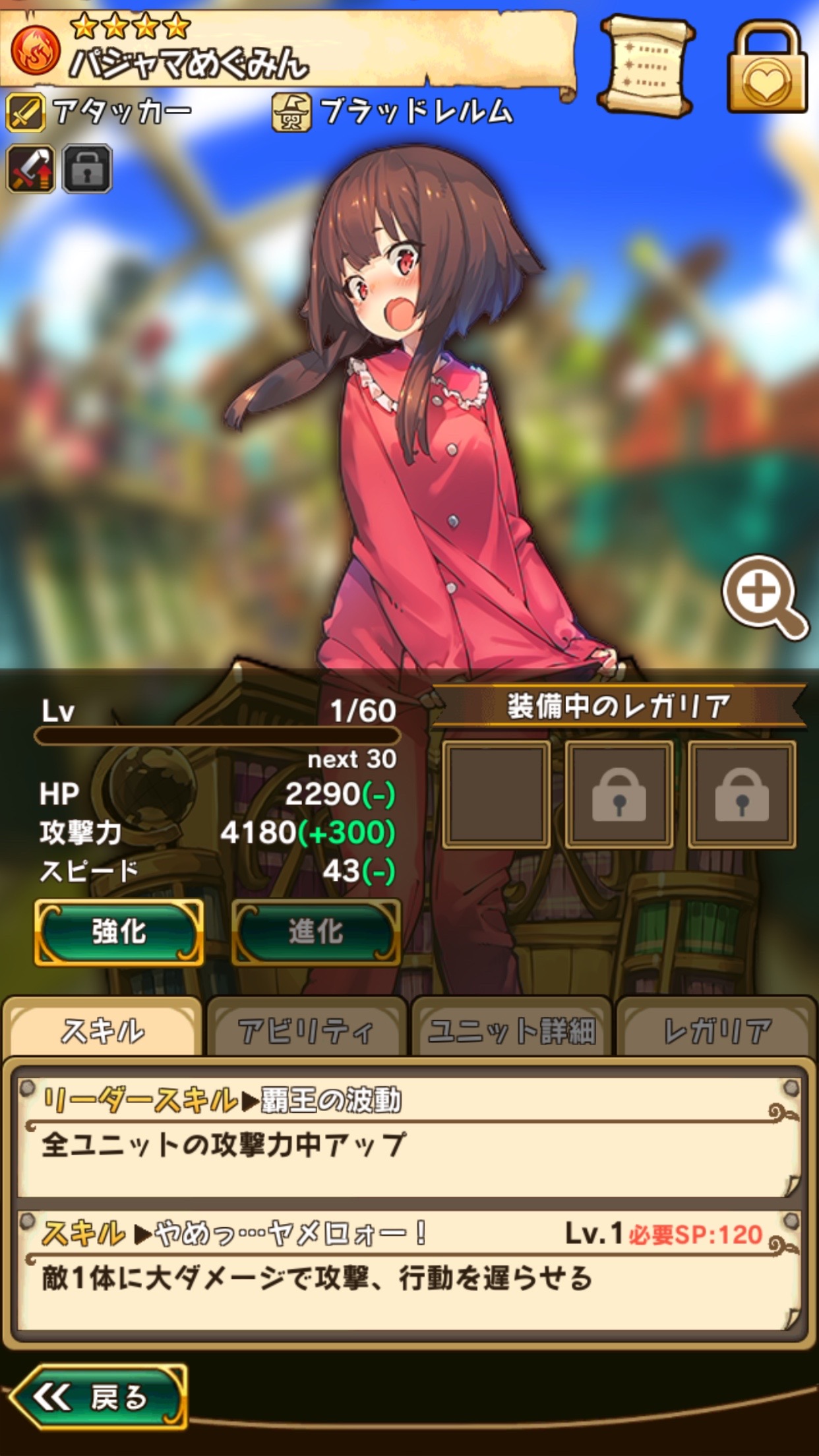
Task: Open the scroll icon at top
Action: pos(646,66)
